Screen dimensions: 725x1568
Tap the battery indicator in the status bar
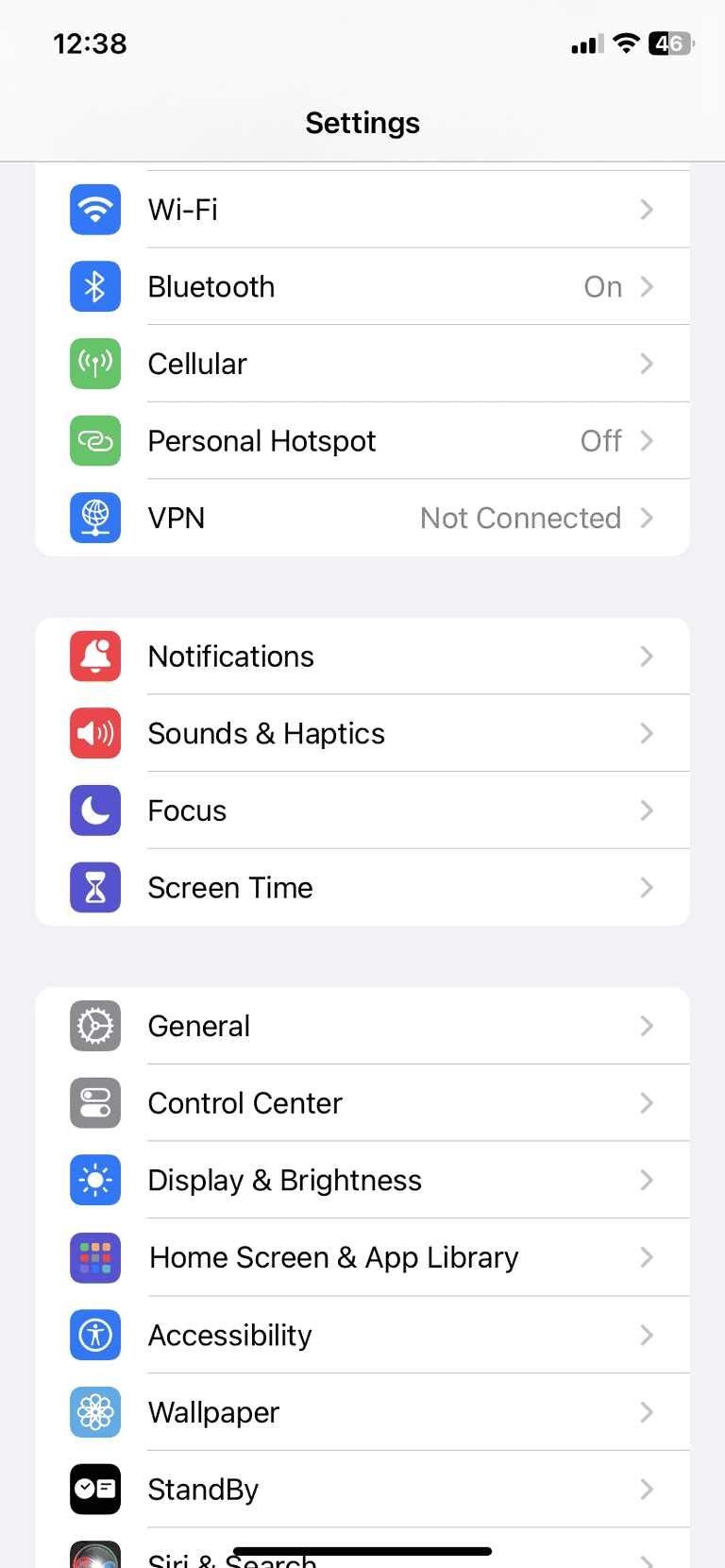tap(668, 43)
